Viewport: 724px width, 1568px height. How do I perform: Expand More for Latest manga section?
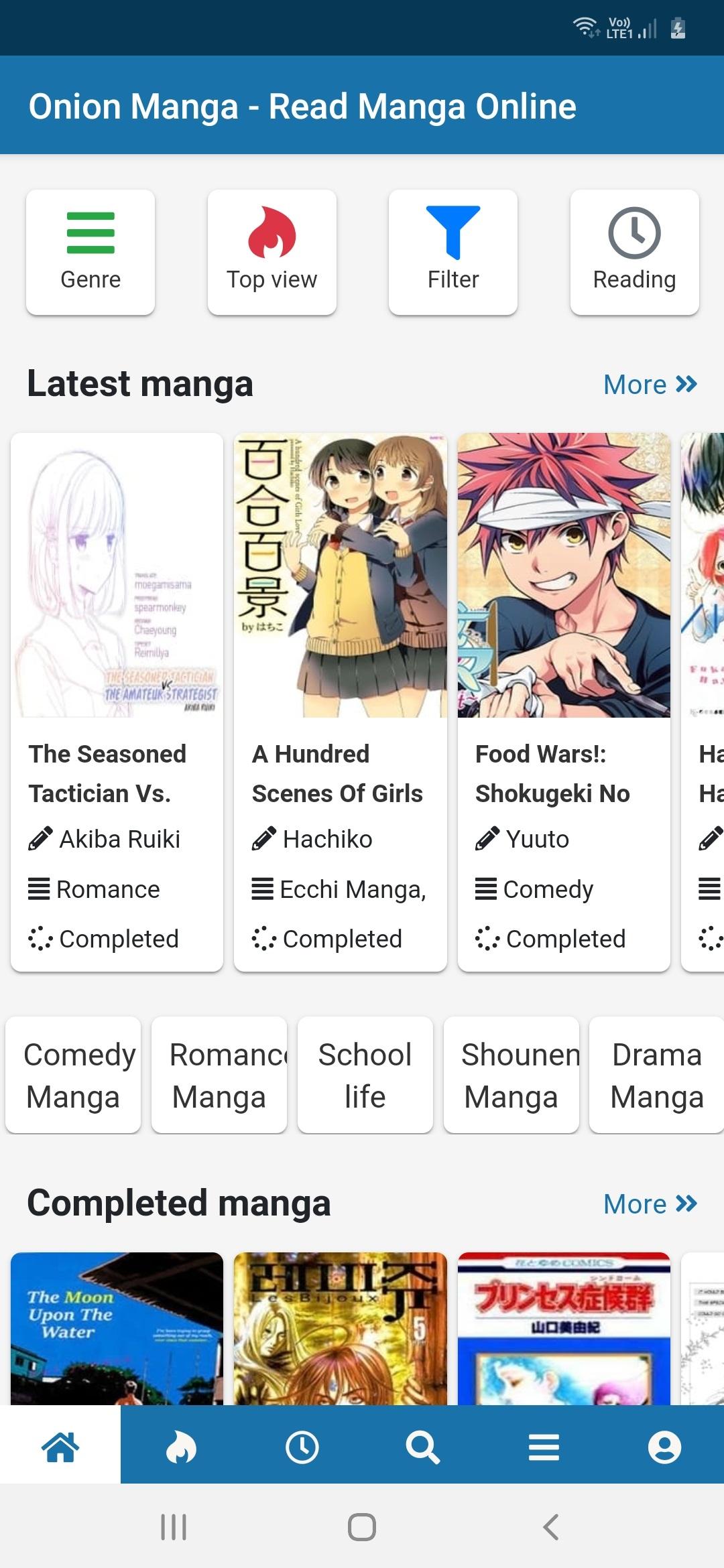(x=649, y=383)
